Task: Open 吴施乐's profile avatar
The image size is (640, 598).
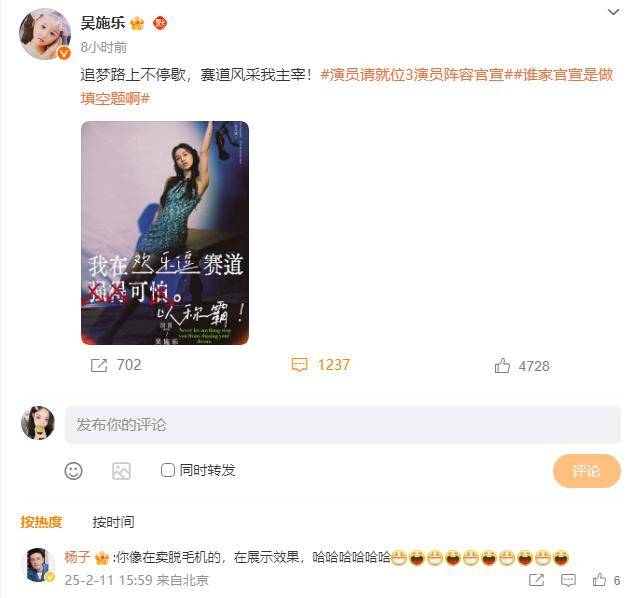Action: [x=45, y=35]
